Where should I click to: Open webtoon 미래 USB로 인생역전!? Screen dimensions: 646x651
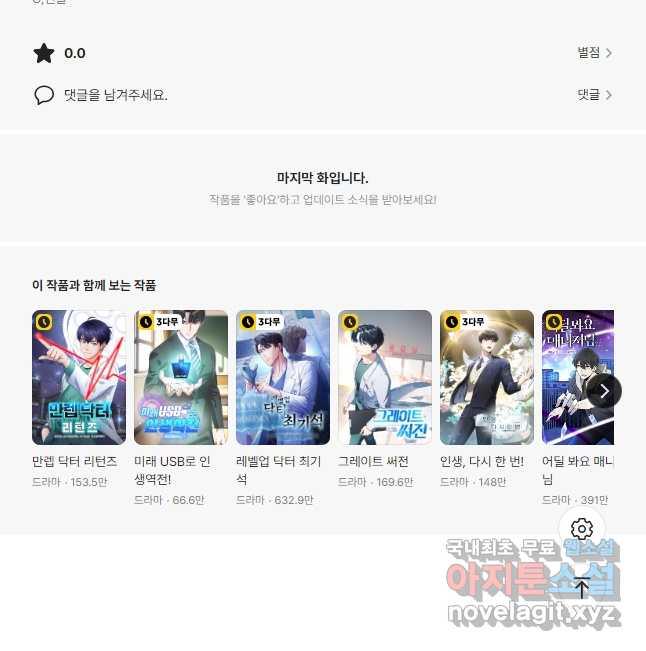click(181, 378)
